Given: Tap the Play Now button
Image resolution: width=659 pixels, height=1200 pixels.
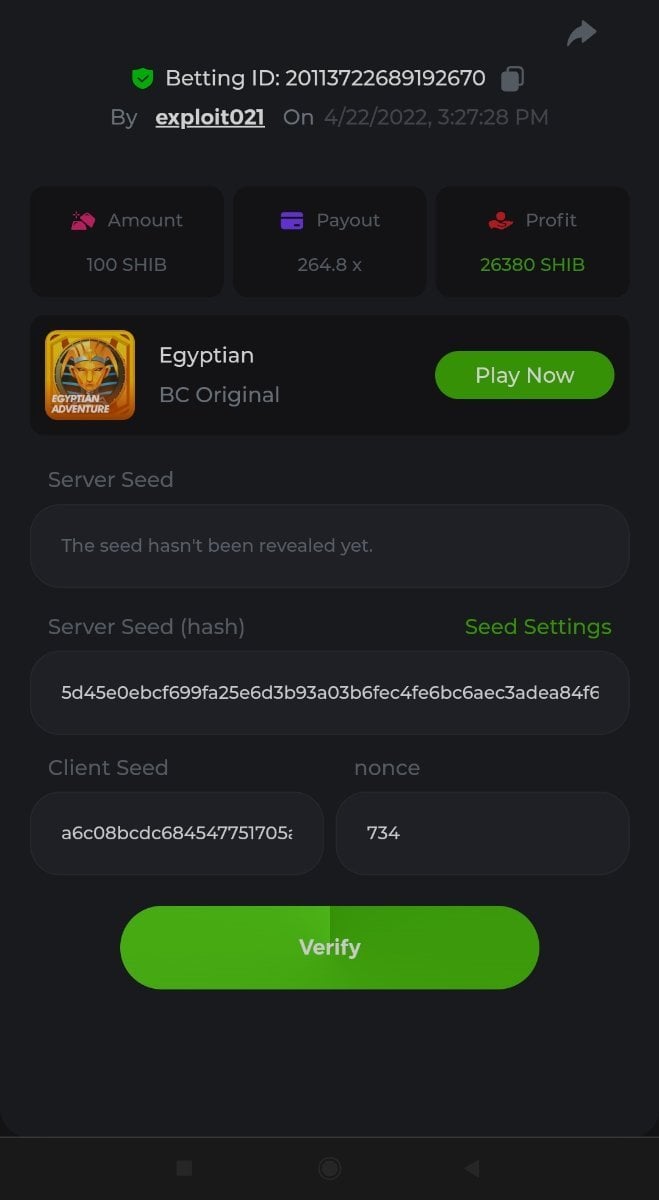Looking at the screenshot, I should point(524,375).
